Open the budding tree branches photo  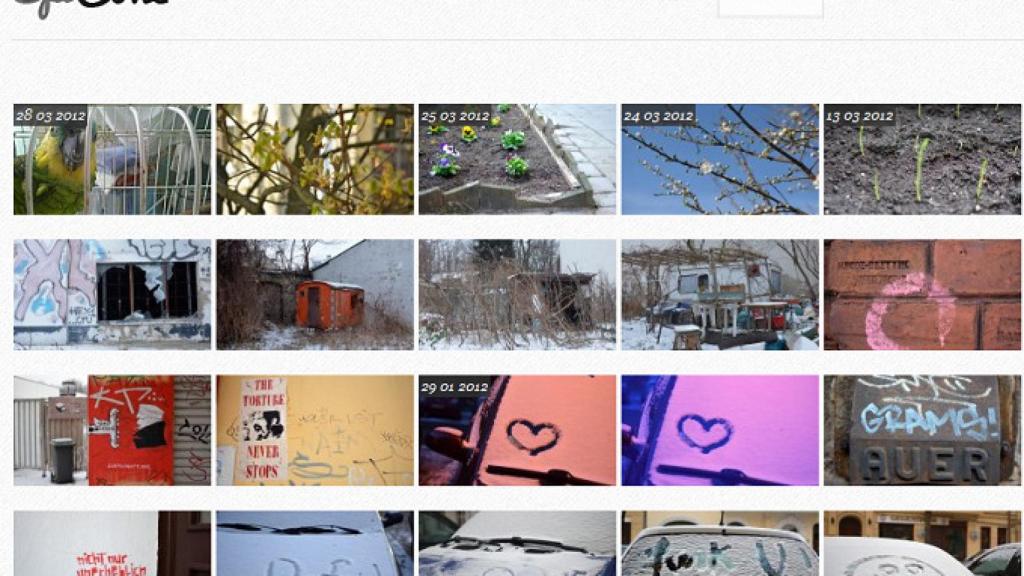315,160
